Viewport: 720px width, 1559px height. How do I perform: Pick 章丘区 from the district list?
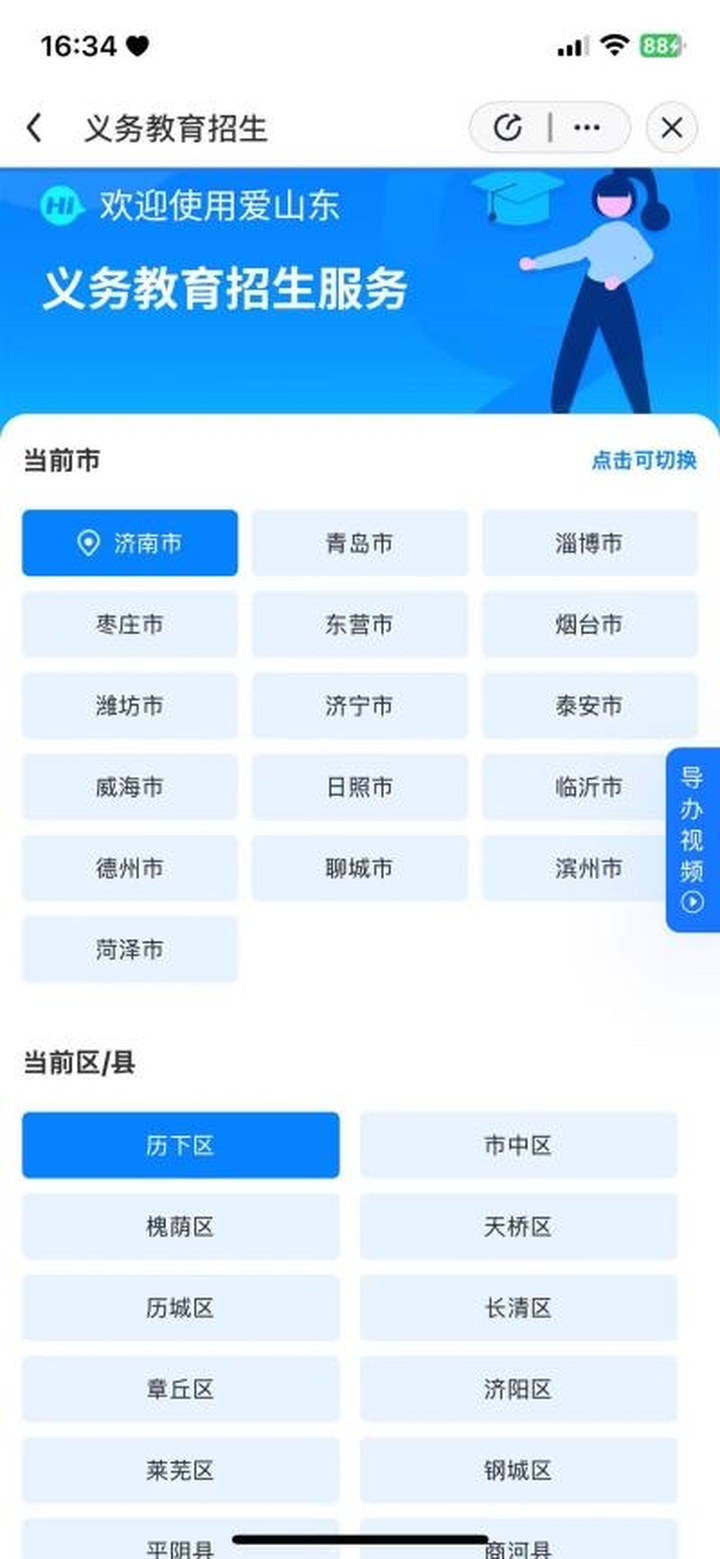pyautogui.click(x=180, y=1389)
